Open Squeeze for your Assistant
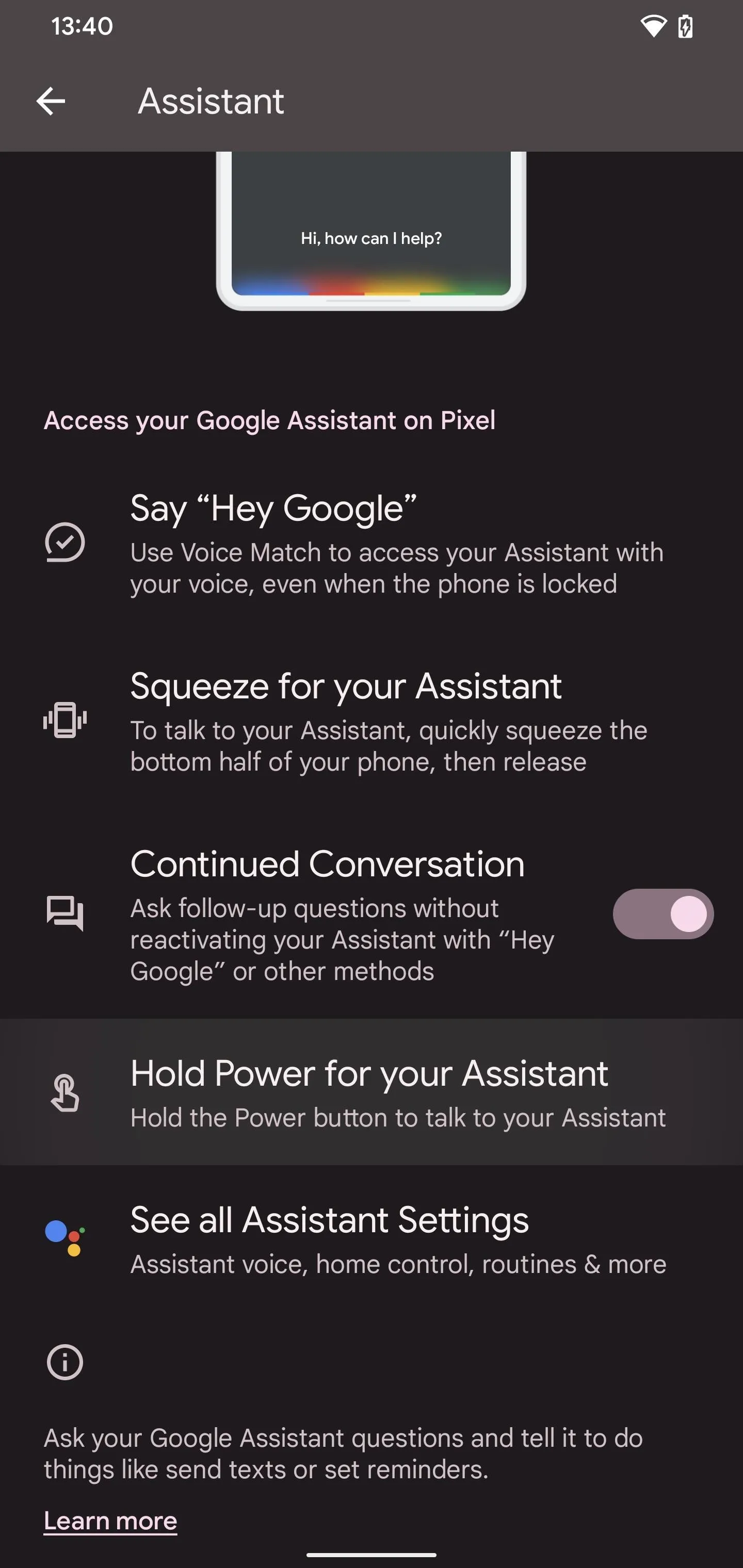743x1568 pixels. pos(372,721)
